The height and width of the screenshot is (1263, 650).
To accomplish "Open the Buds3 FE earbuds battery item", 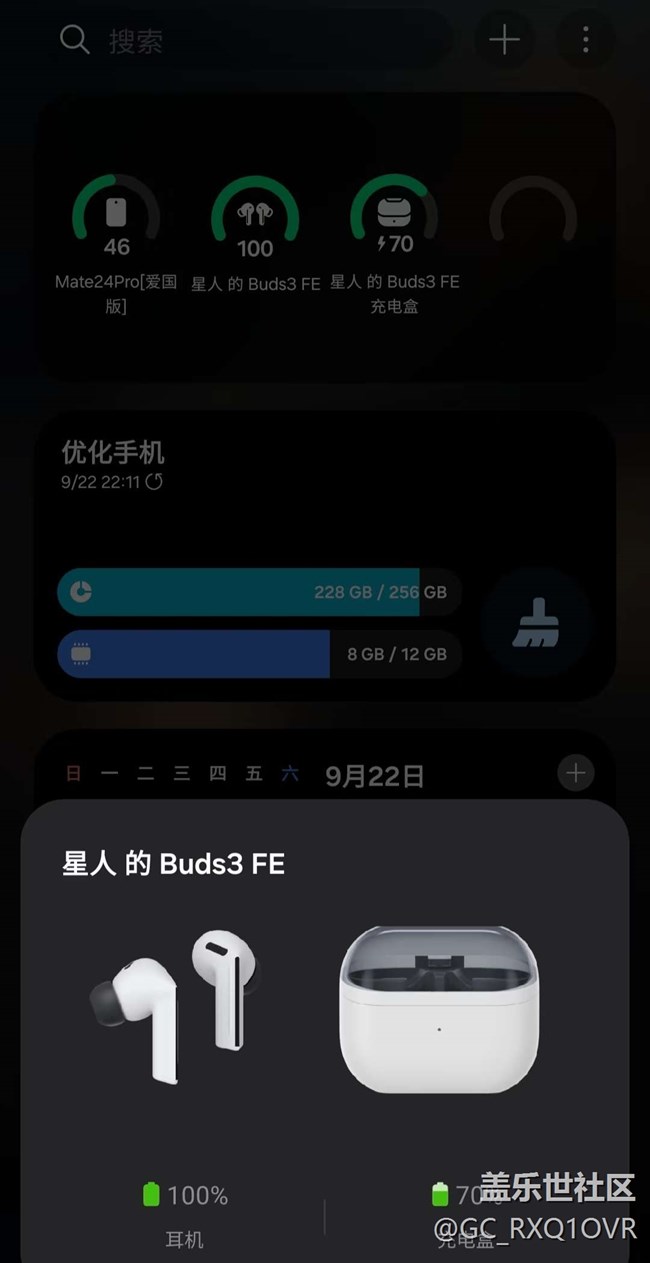I will (x=255, y=235).
